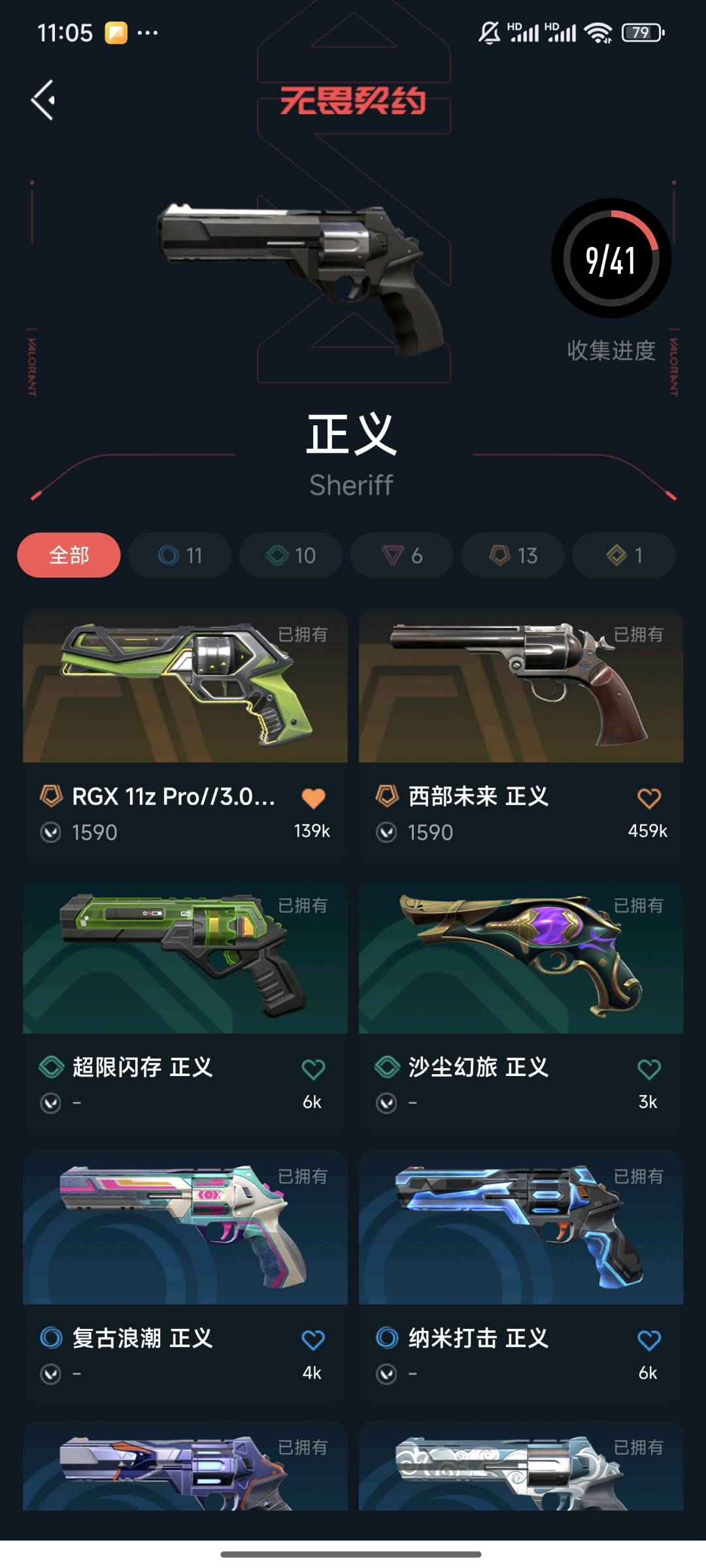The height and width of the screenshot is (1568, 706).
Task: Filter skins by the tier showing 11
Action: click(x=180, y=555)
